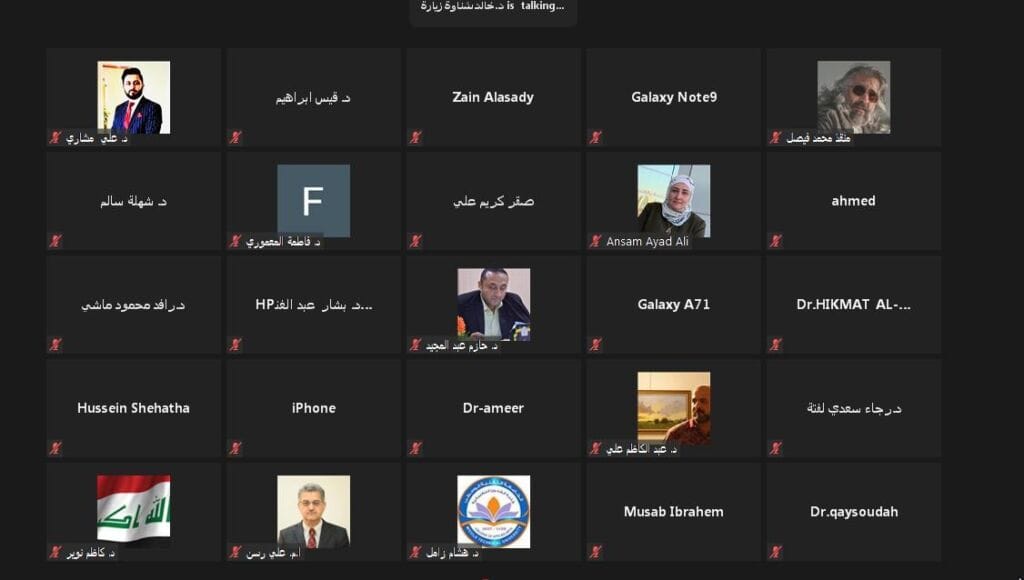Select Dr.HIKMAT AL-... participant tile
This screenshot has height=580, width=1024.
(x=853, y=304)
